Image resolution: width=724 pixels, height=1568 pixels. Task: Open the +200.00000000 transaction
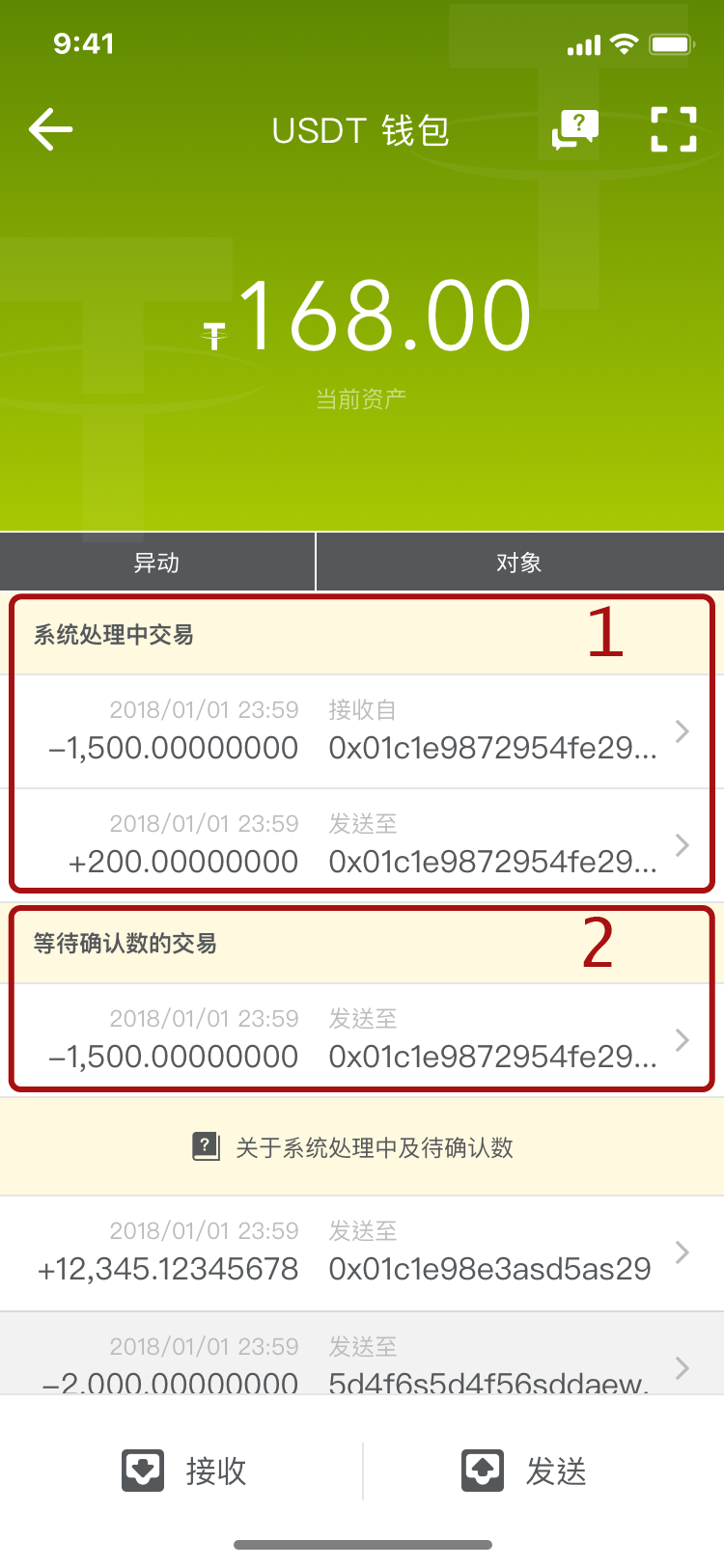coord(362,845)
